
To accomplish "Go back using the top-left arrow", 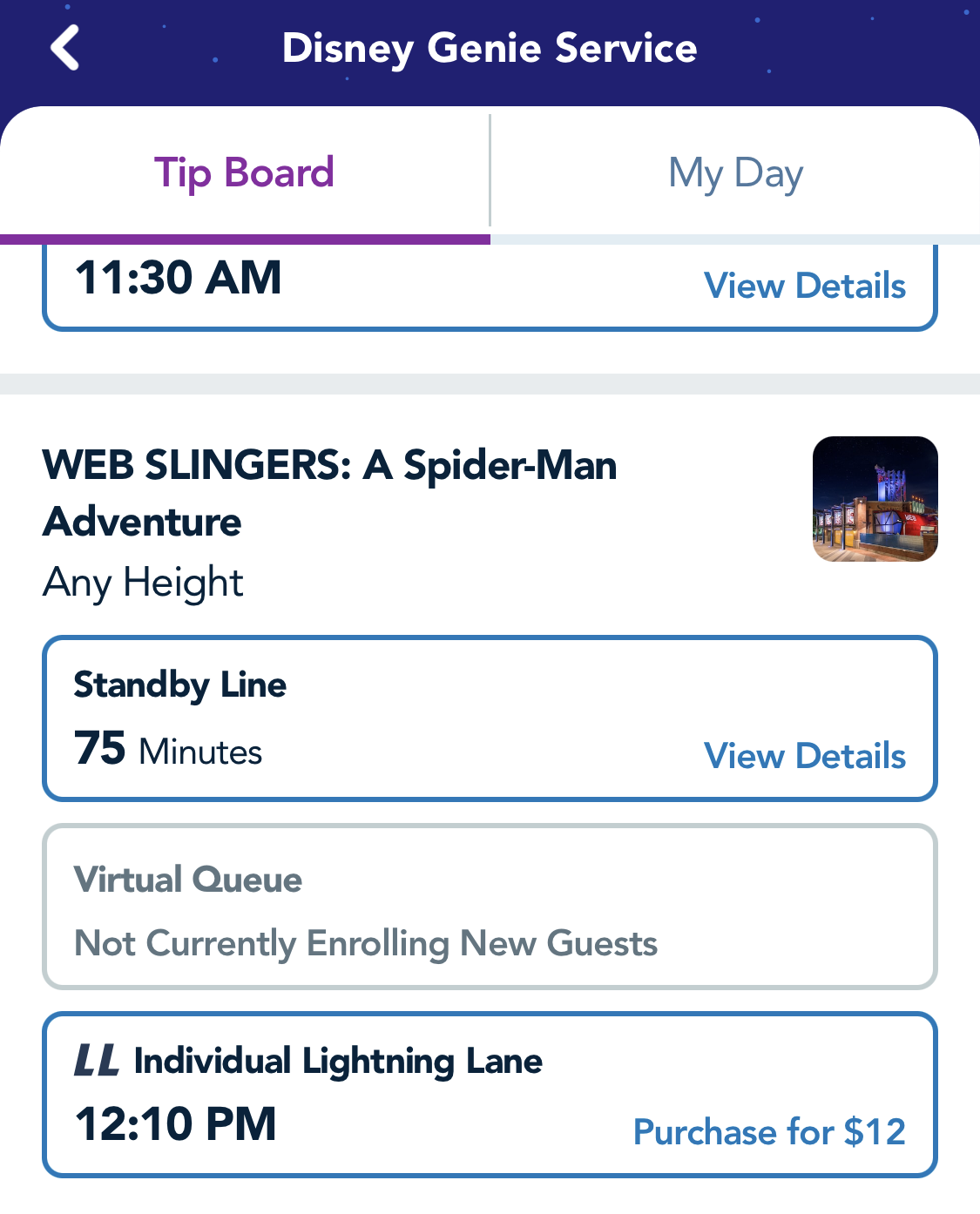I will [65, 48].
